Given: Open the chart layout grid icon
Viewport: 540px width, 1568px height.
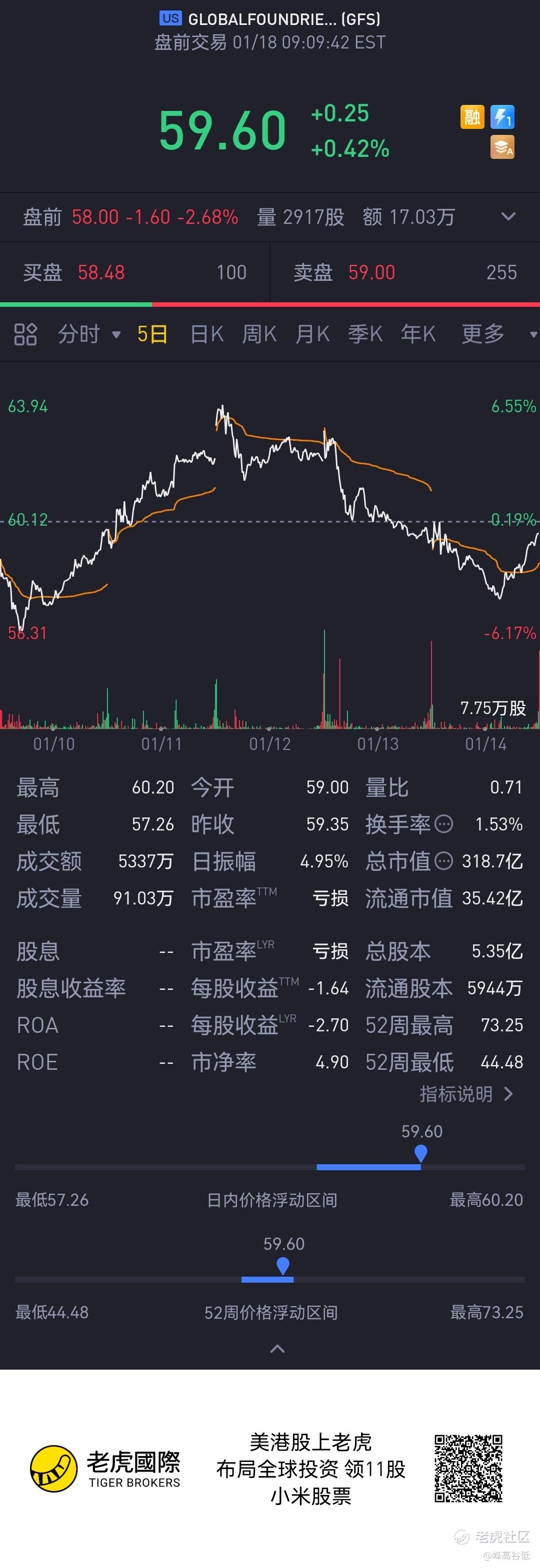Looking at the screenshot, I should pos(25,334).
